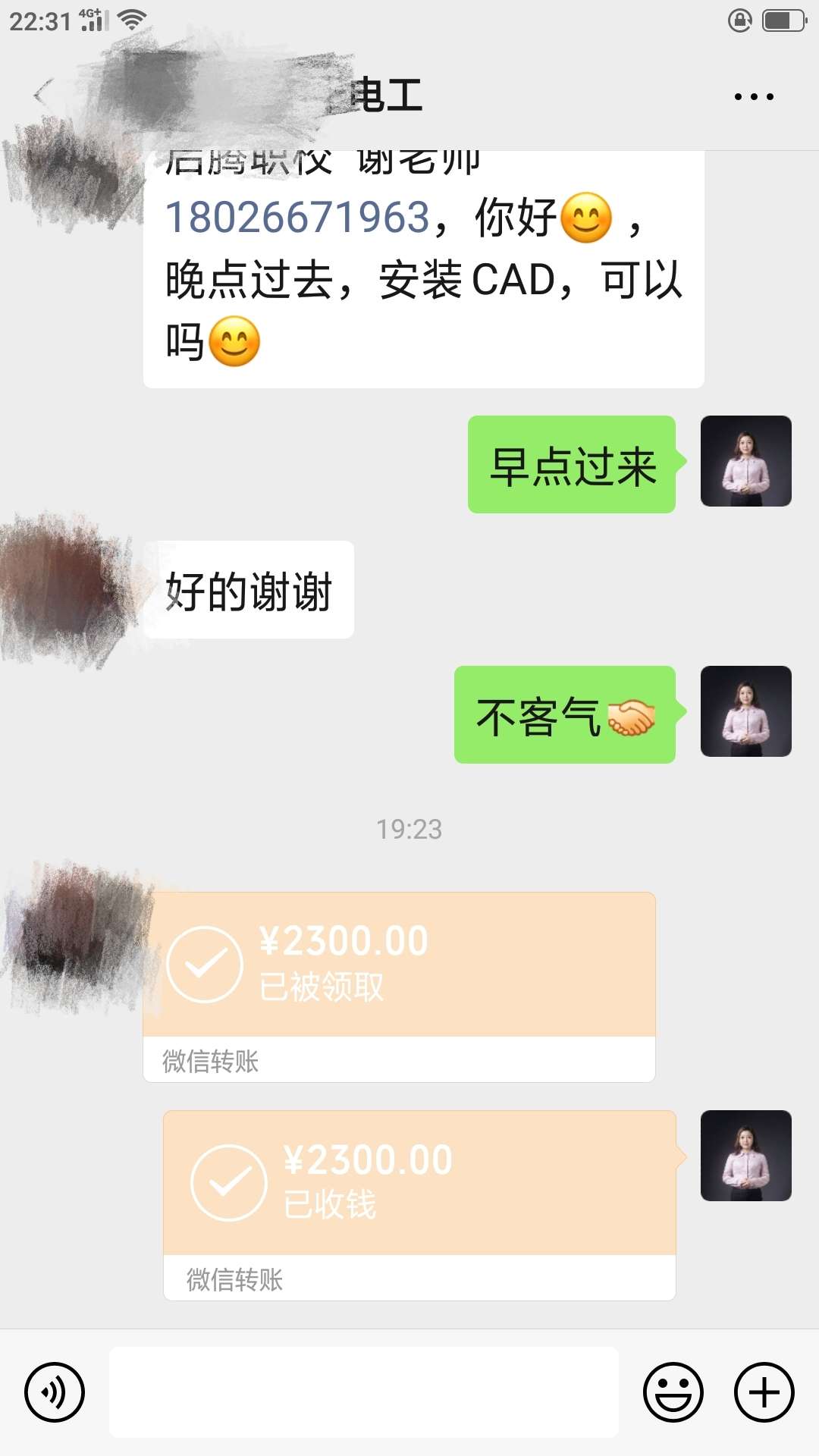The image size is (819, 1456).
Task: Tap my avatar beside 早点过来 message
Action: [745, 461]
